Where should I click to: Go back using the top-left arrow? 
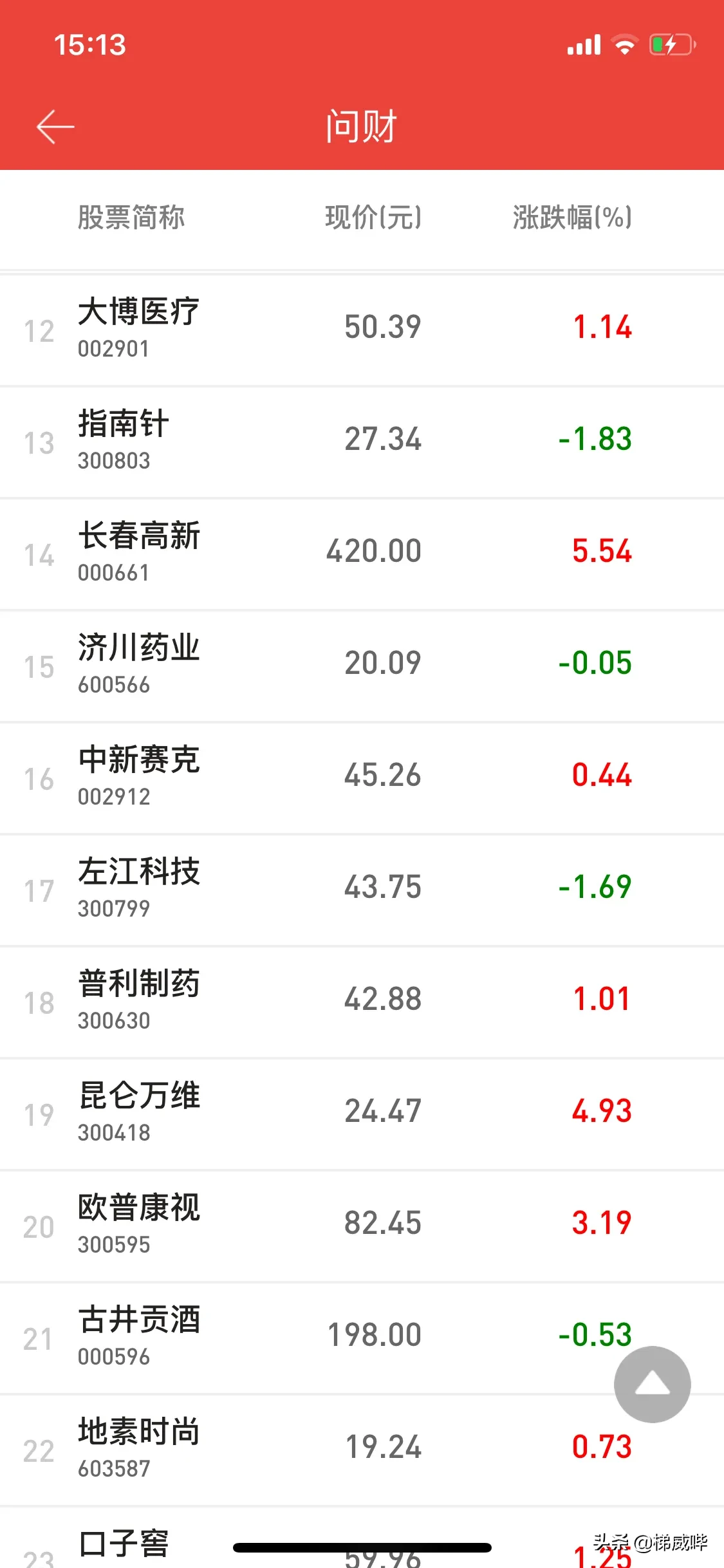tap(55, 126)
